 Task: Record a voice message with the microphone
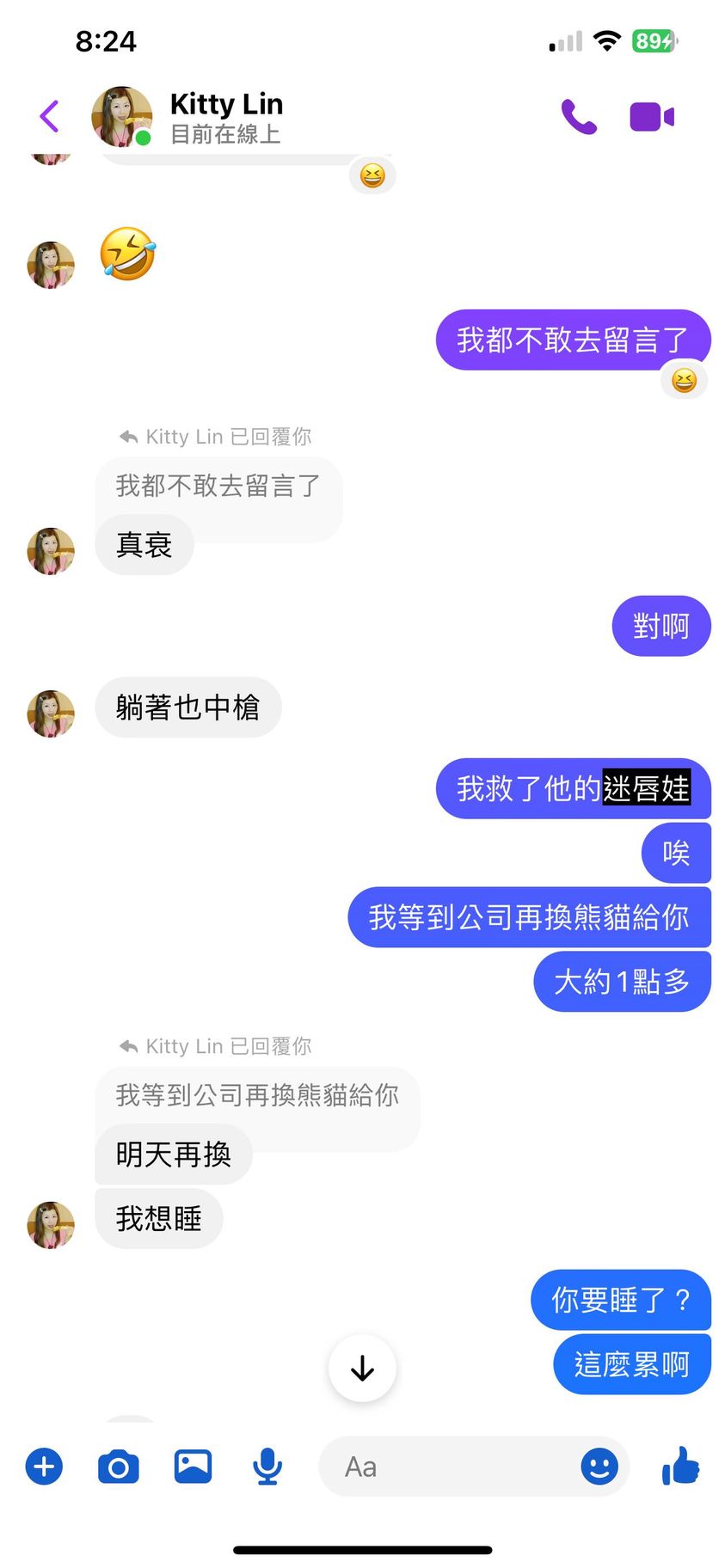[267, 1467]
